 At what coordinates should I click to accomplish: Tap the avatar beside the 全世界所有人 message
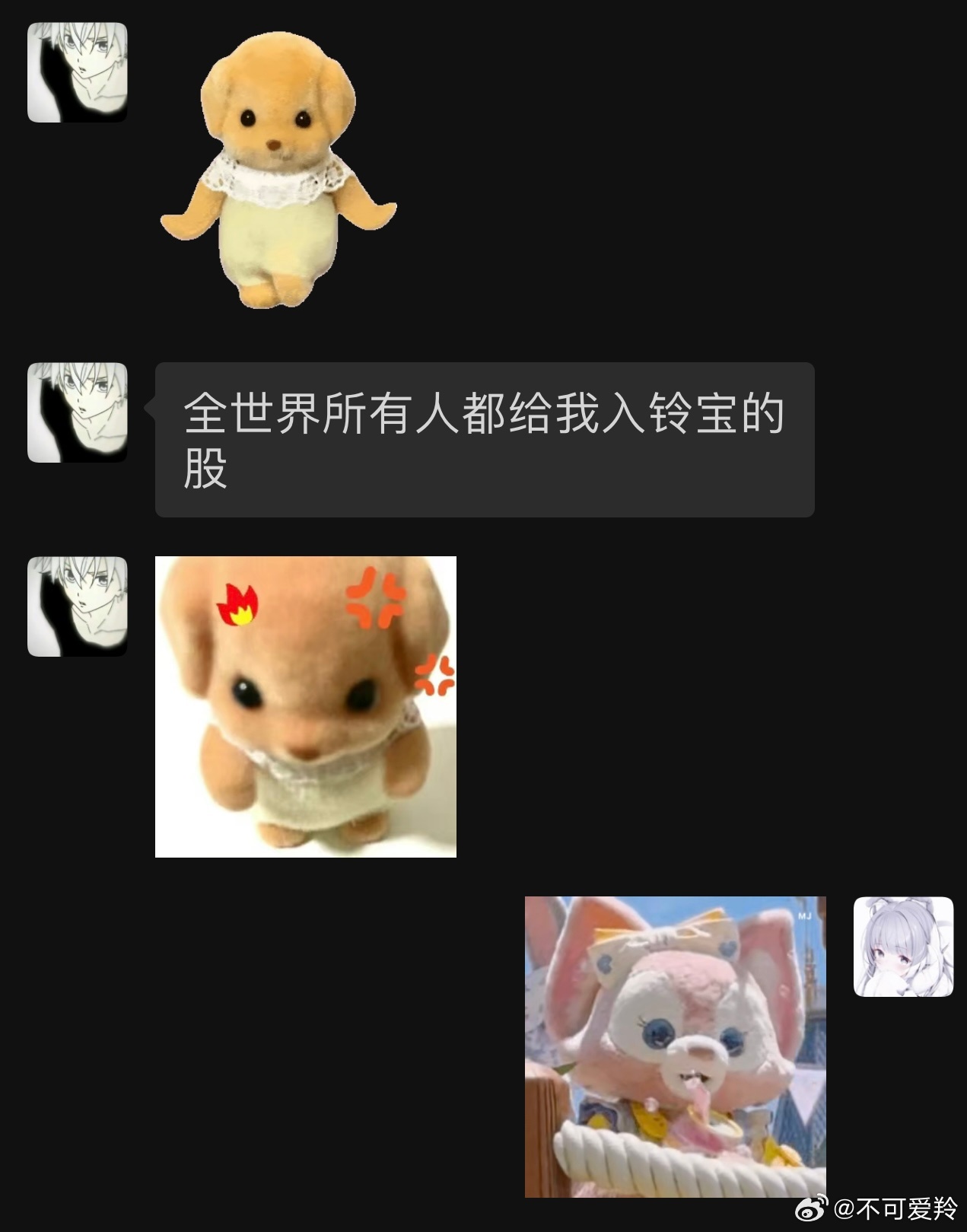point(77,412)
